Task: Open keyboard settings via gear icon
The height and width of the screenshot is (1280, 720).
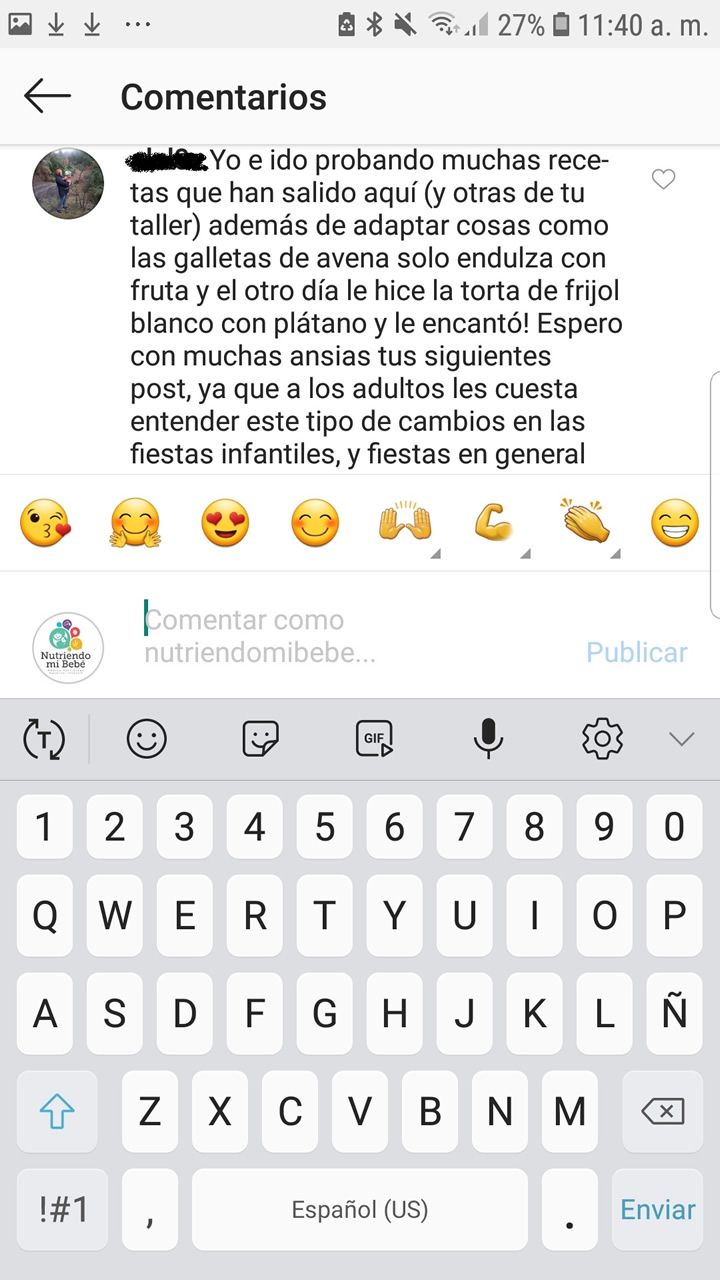Action: click(x=602, y=738)
